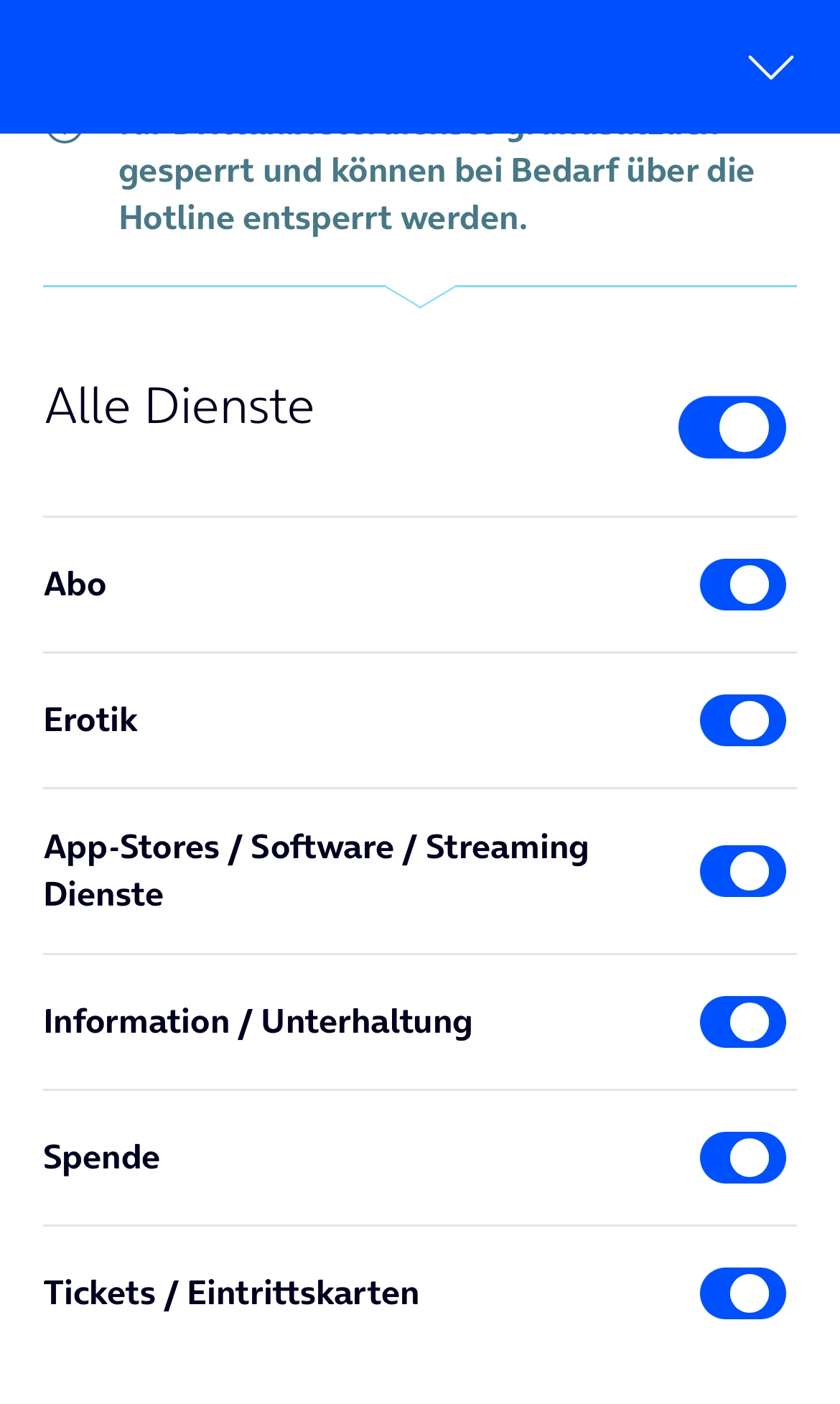Turn off the Erotik switch
Viewport: 840px width, 1404px height.
click(x=742, y=720)
